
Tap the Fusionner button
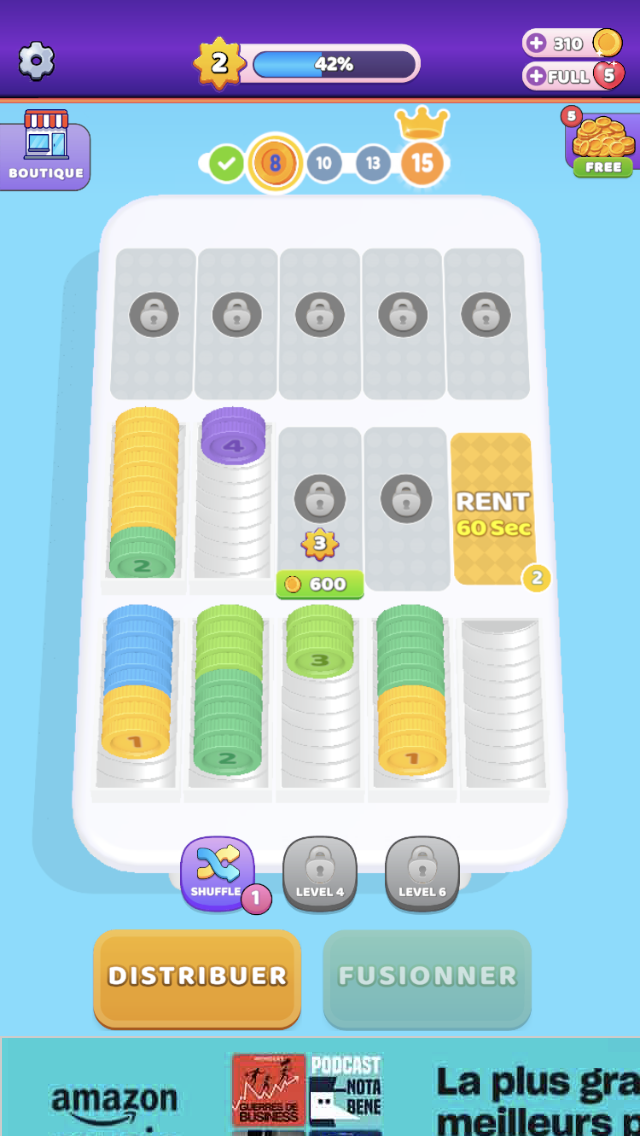coord(427,976)
